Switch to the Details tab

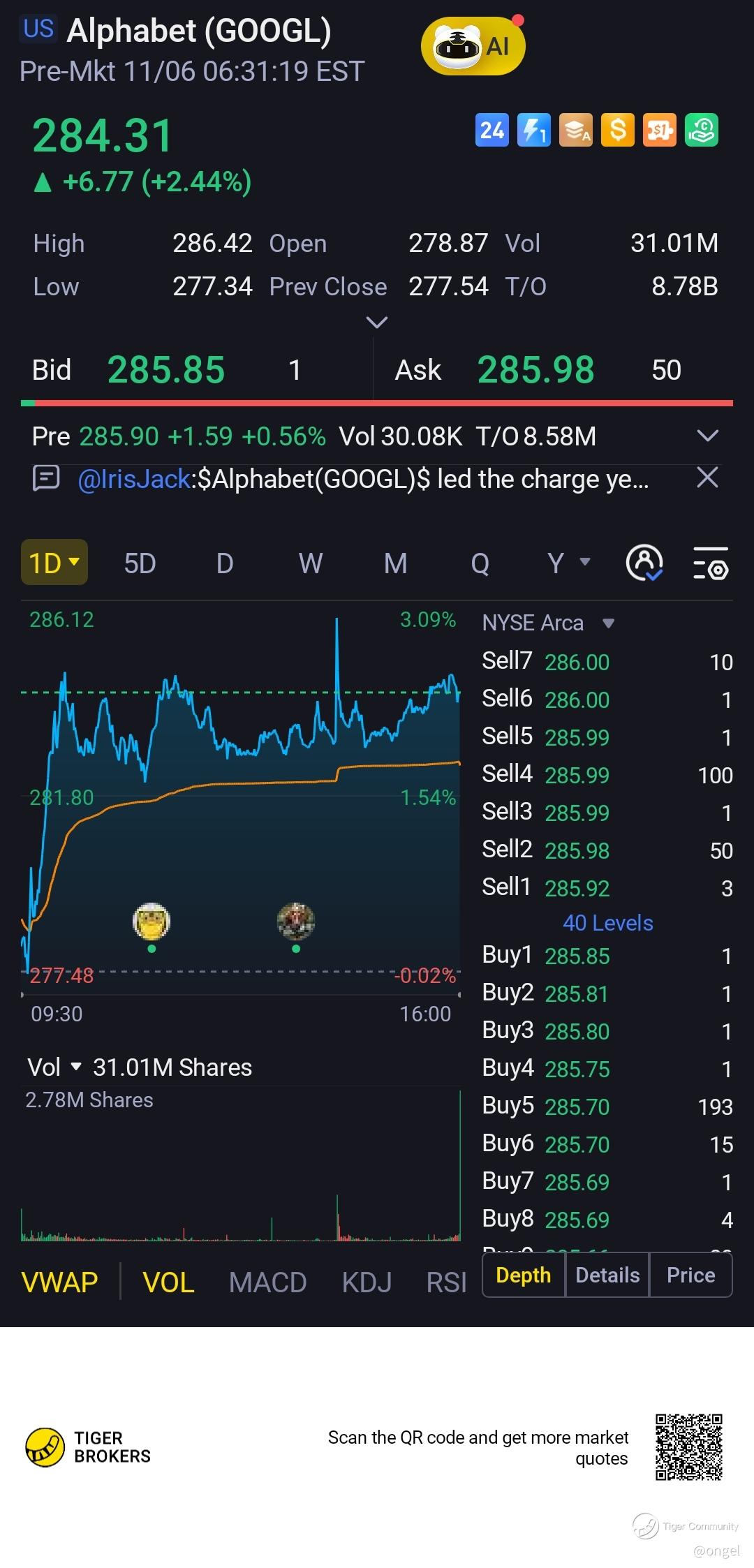coord(607,1275)
